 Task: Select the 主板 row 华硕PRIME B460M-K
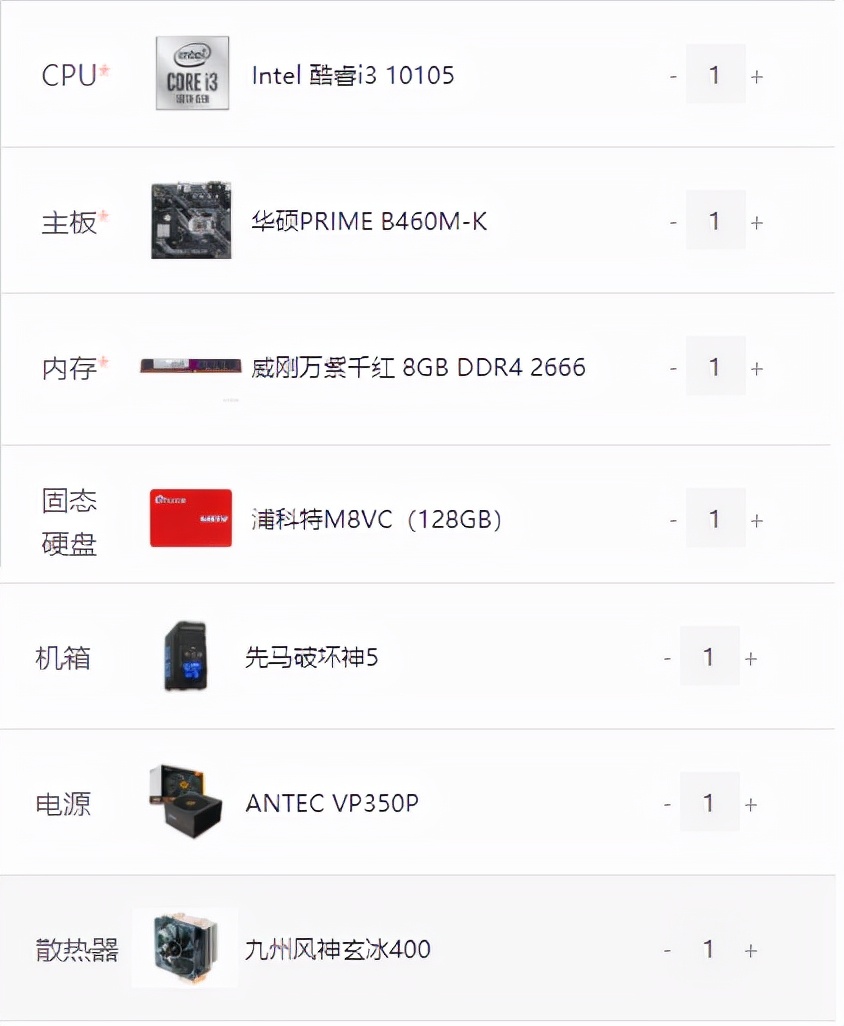[x=369, y=222]
